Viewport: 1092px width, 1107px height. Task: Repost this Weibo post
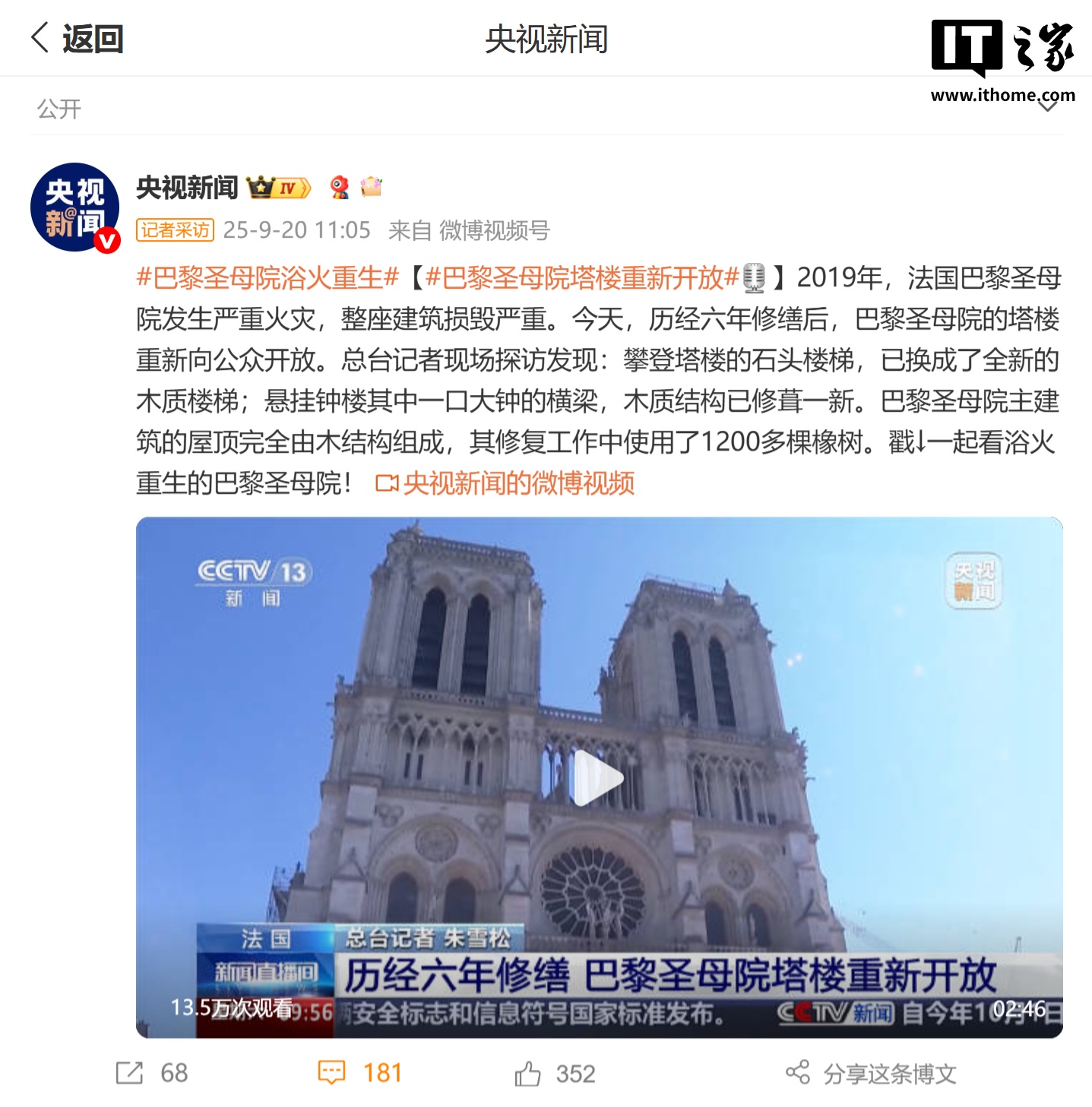(150, 1073)
